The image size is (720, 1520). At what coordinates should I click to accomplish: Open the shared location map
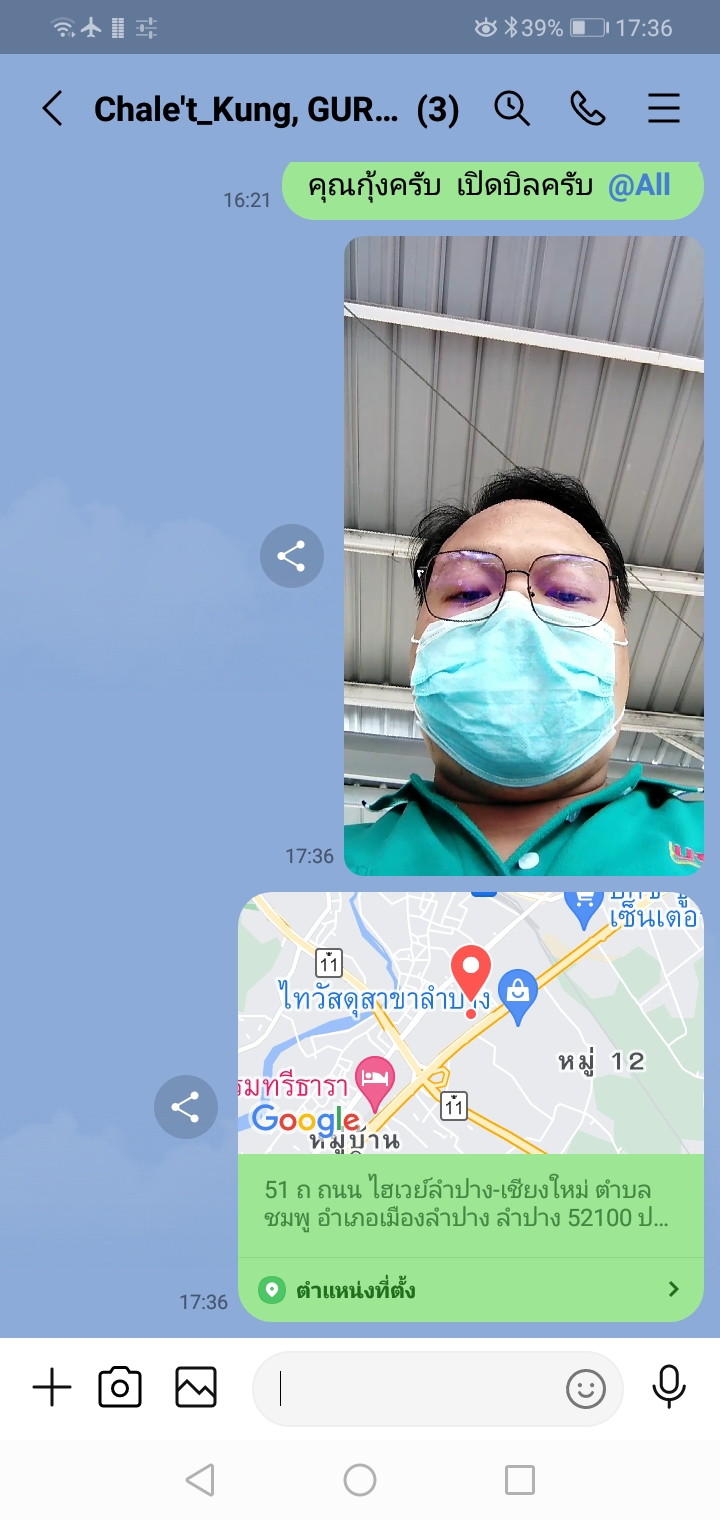pyautogui.click(x=471, y=1023)
